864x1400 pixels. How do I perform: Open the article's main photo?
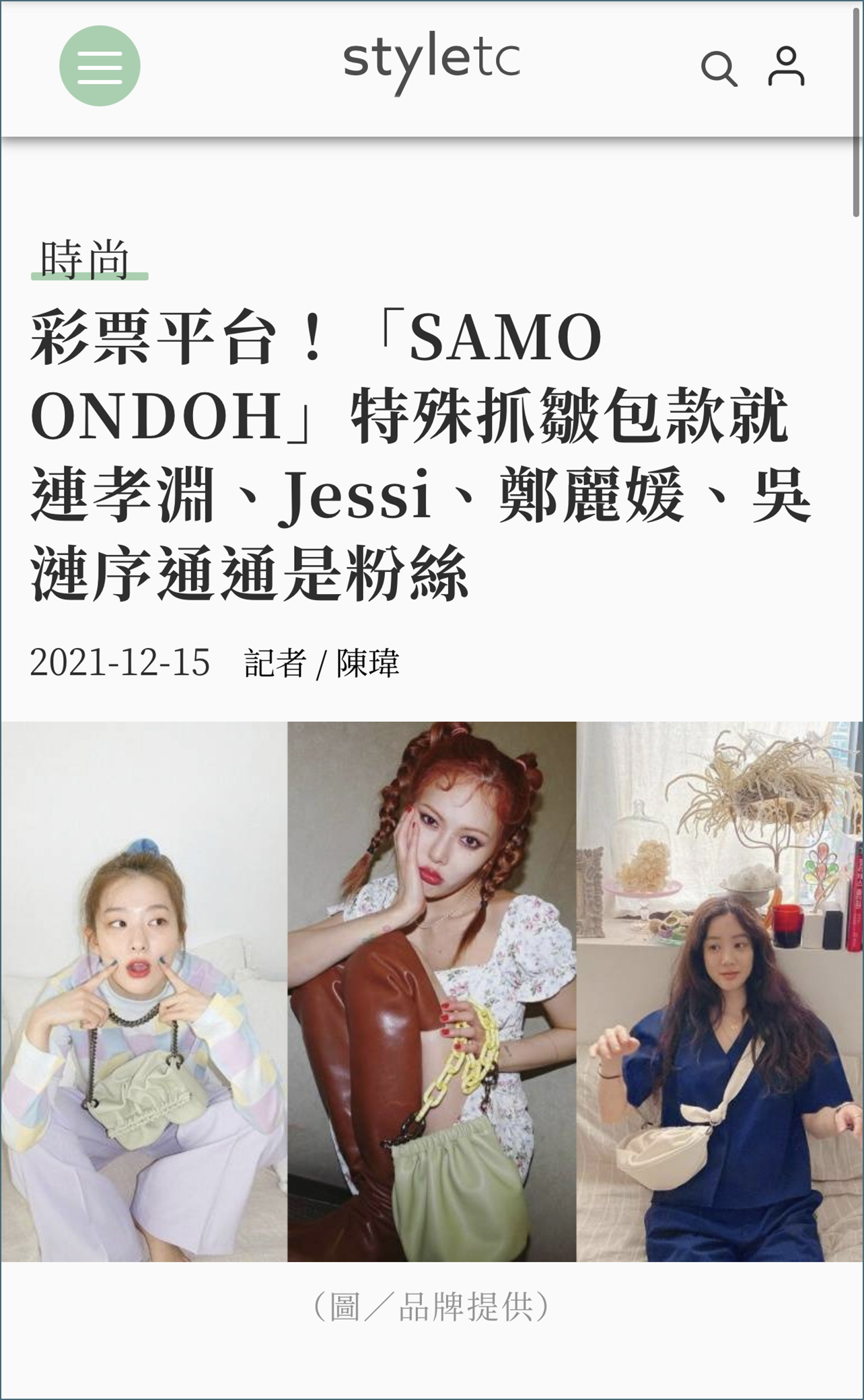point(432,992)
